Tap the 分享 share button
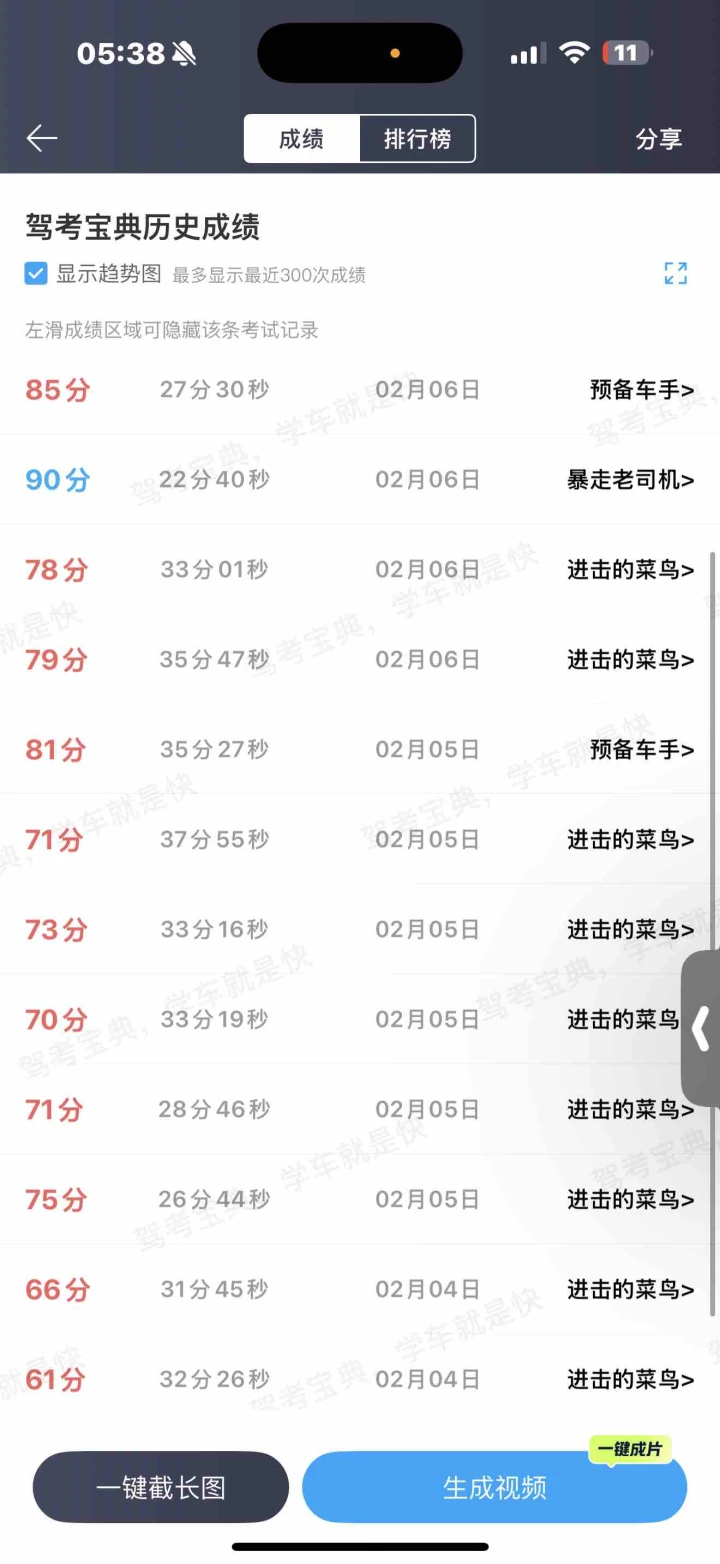The width and height of the screenshot is (720, 1564). click(658, 139)
